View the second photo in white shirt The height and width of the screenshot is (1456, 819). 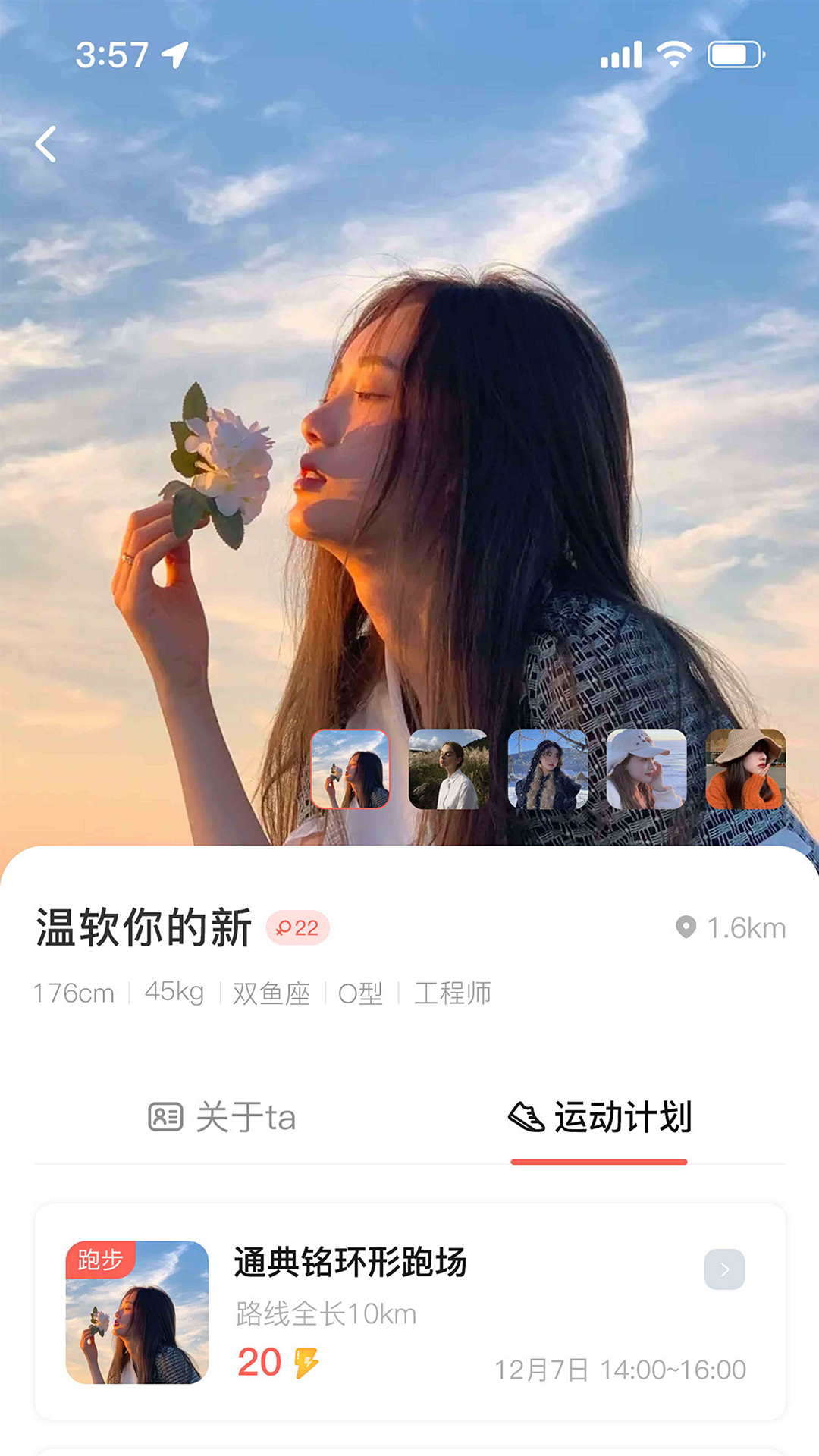[449, 769]
